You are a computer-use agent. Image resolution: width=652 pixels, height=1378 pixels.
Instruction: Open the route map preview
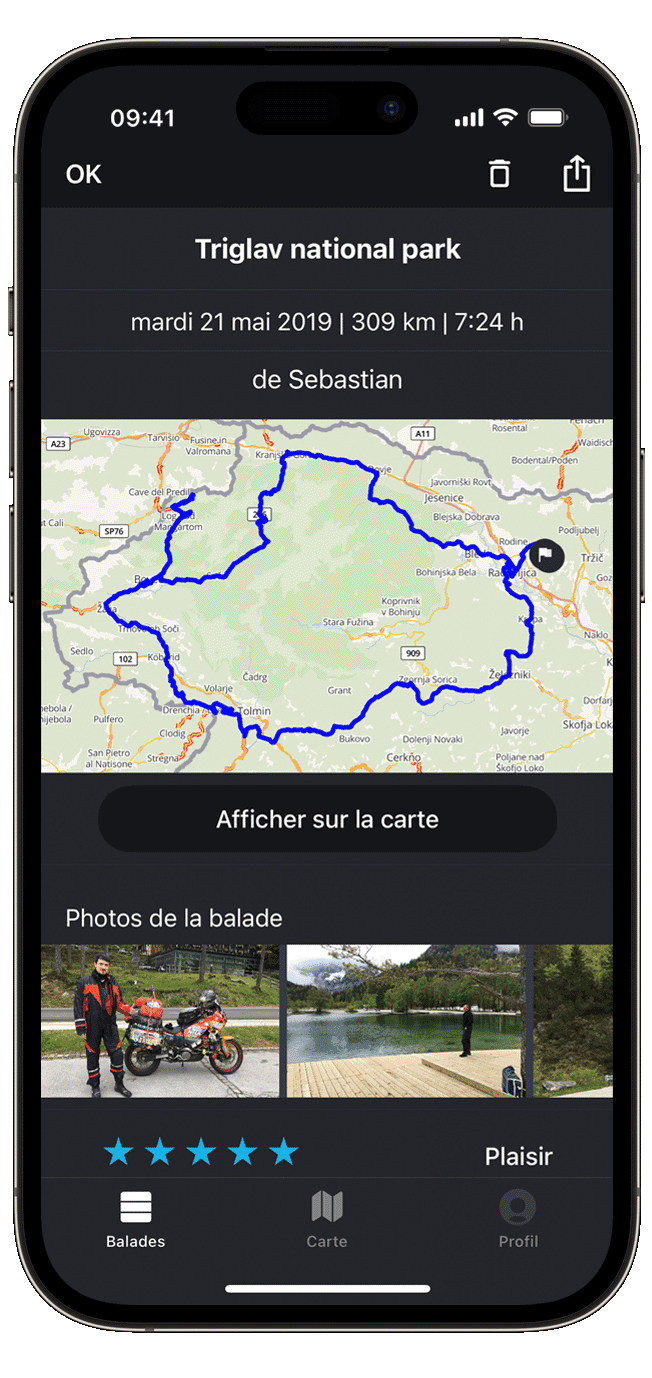[x=327, y=596]
